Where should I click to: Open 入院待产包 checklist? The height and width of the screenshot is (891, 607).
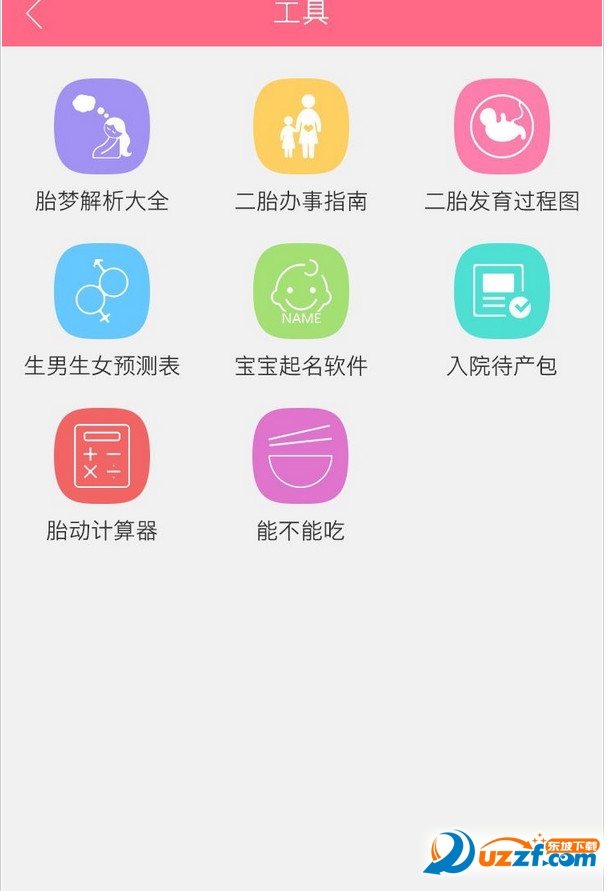click(502, 291)
